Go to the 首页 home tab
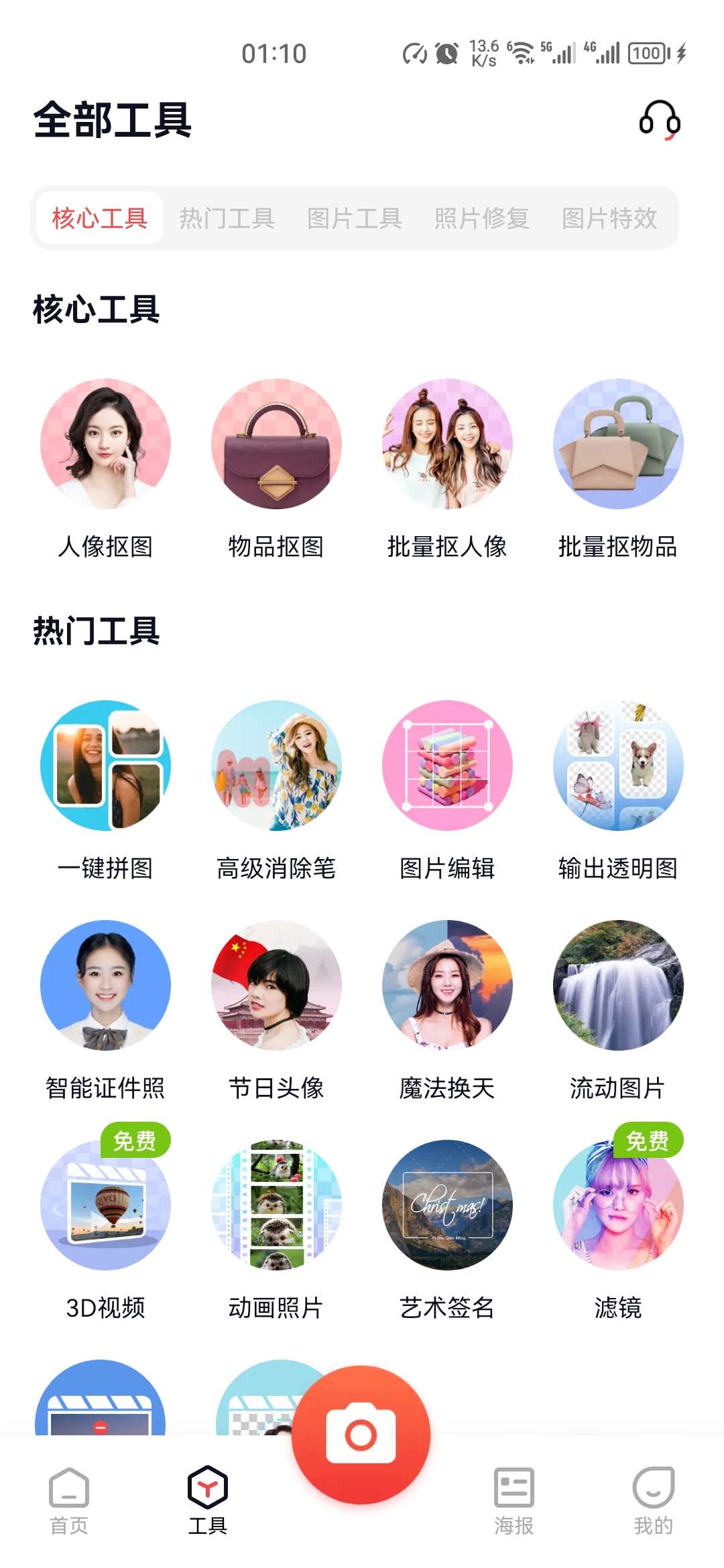This screenshot has height=1568, width=724. (69, 1501)
